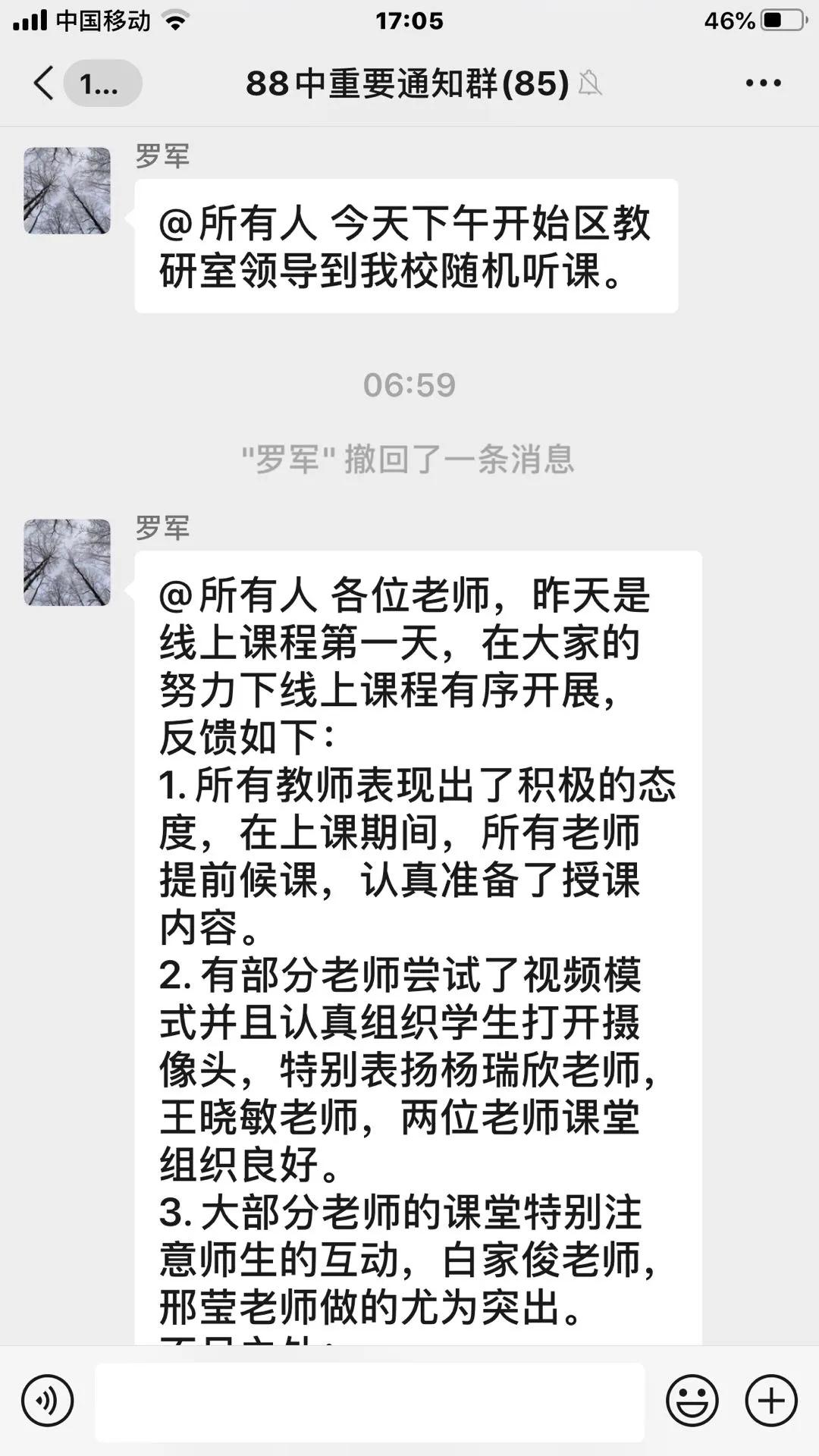Open the plus attachment menu
This screenshot has height=1456, width=819.
(770, 1399)
